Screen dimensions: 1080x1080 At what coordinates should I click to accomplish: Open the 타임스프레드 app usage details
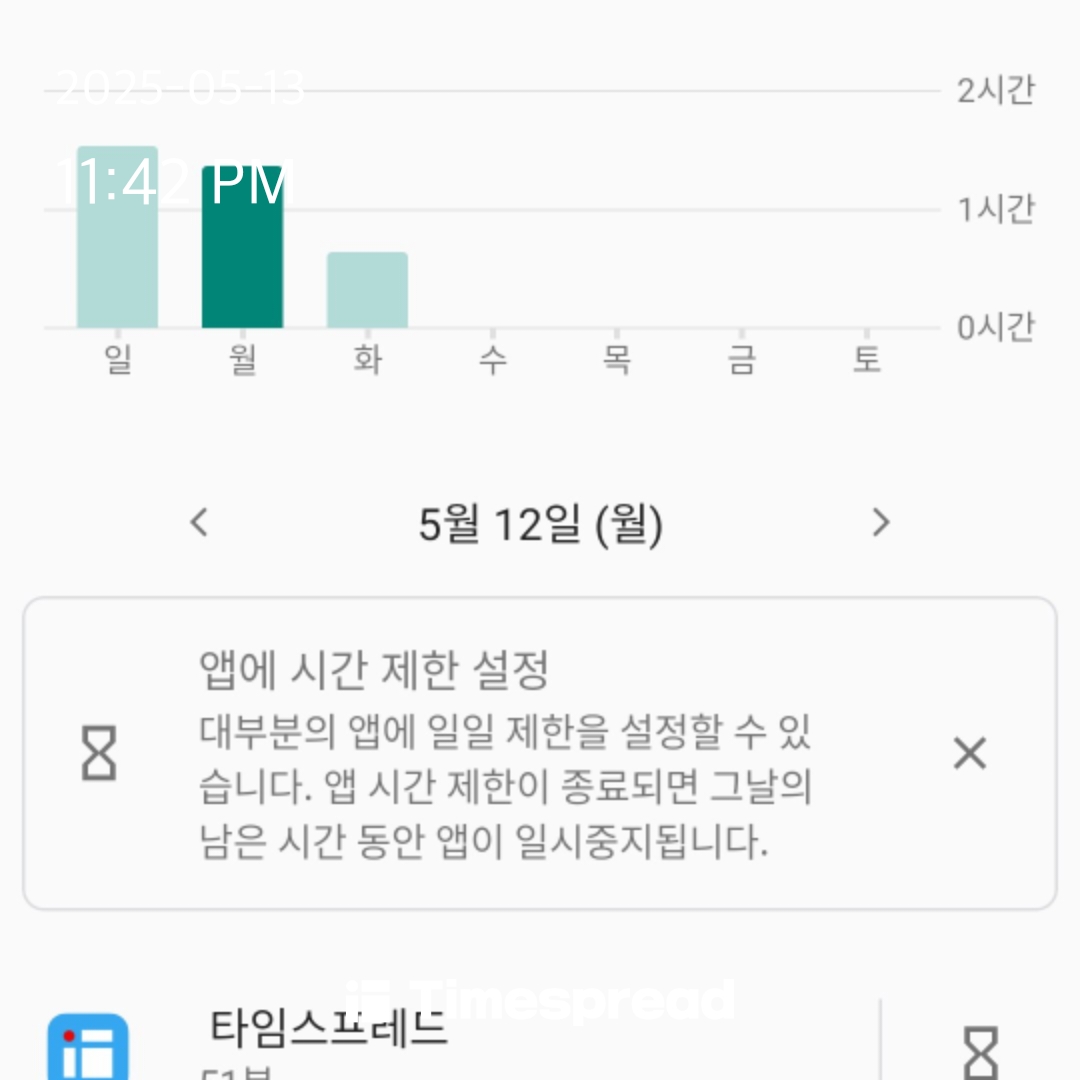coord(330,1040)
